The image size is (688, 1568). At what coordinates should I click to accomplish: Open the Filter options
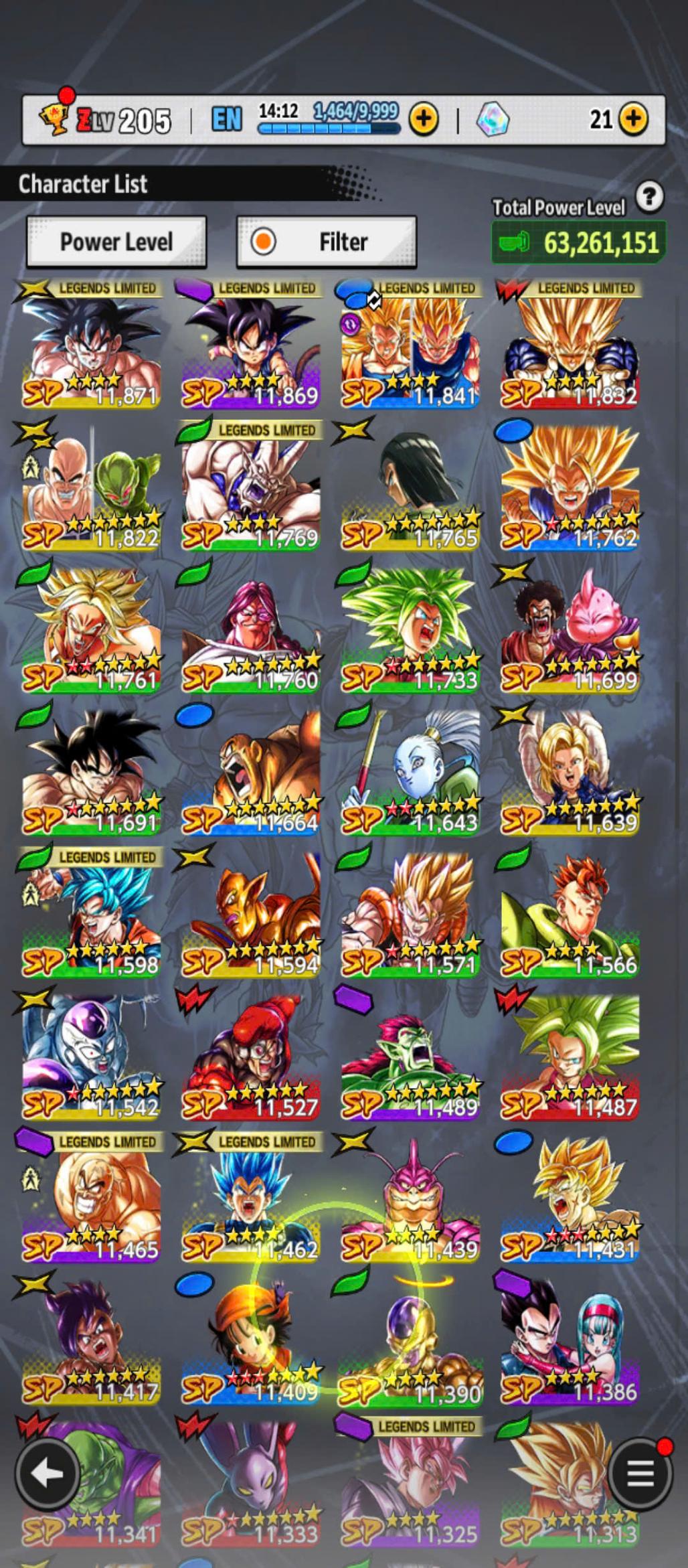327,242
